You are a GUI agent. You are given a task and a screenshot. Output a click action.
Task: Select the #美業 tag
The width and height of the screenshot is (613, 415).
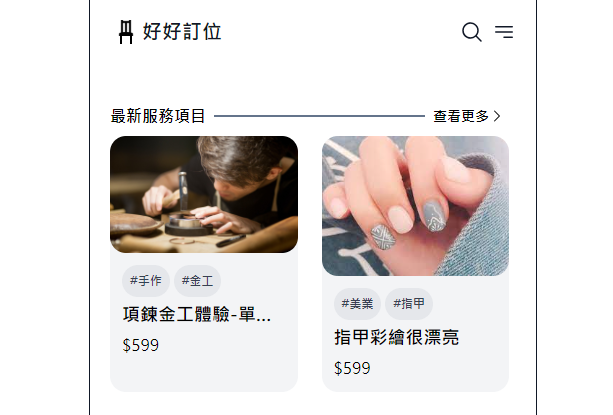[x=357, y=304]
